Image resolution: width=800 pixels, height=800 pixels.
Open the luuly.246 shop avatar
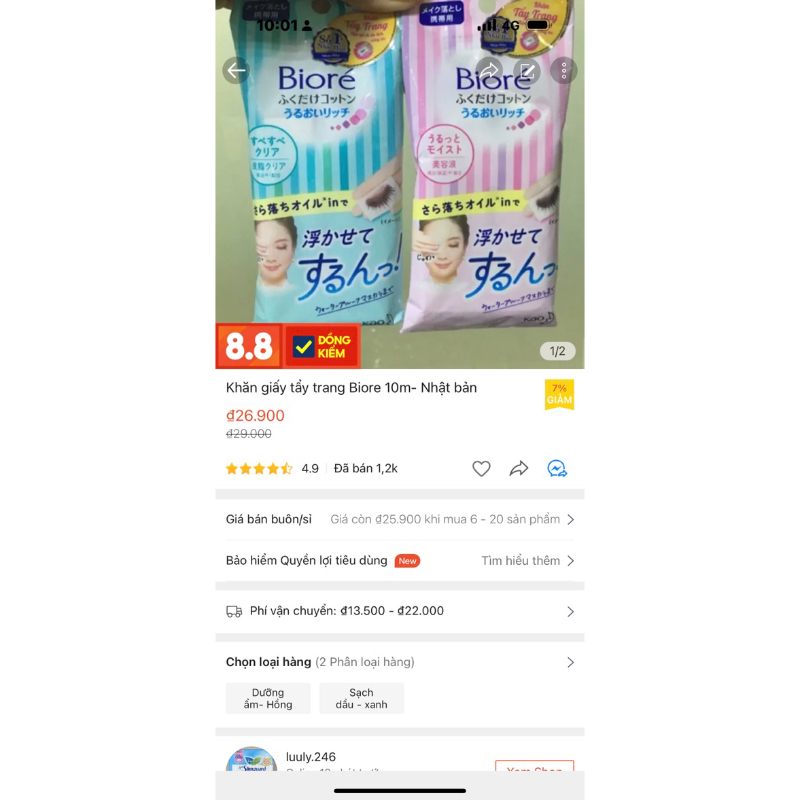click(251, 761)
